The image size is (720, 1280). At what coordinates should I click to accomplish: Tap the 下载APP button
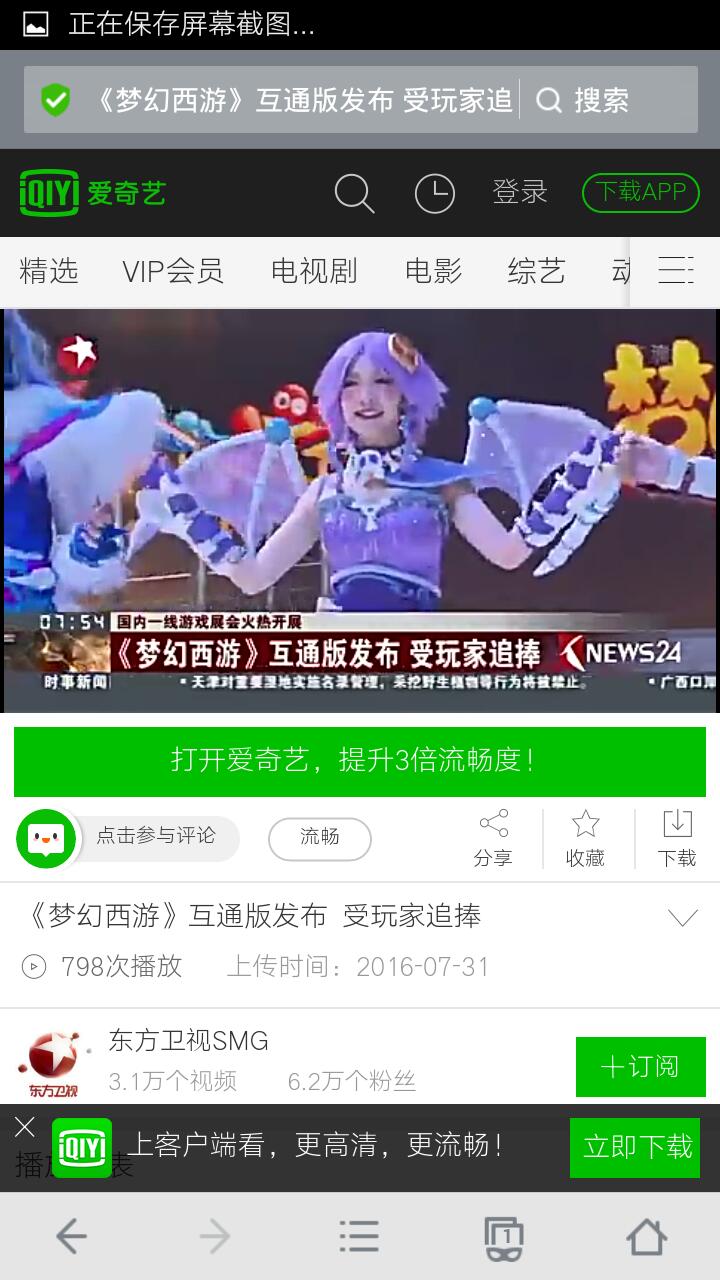point(640,192)
